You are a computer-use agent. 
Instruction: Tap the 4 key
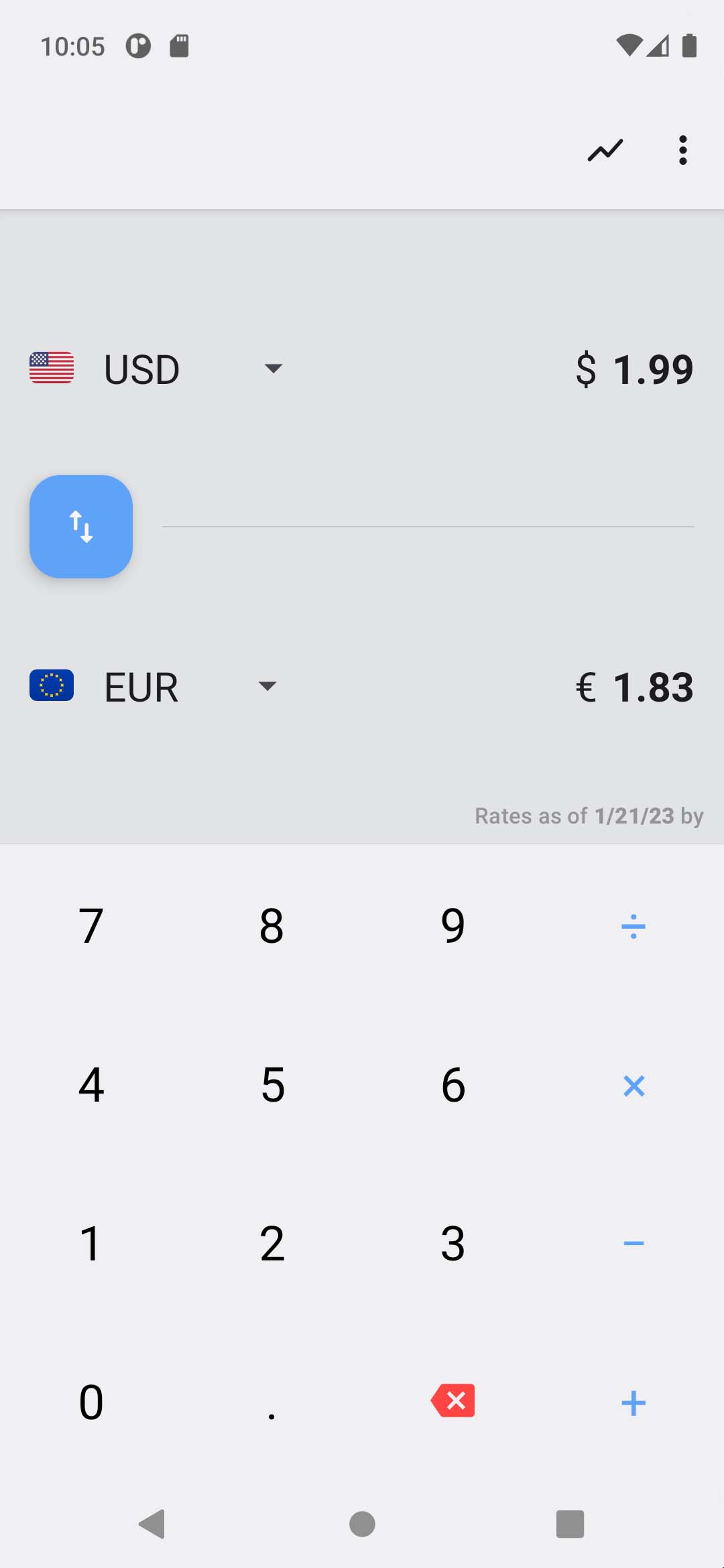(90, 1085)
